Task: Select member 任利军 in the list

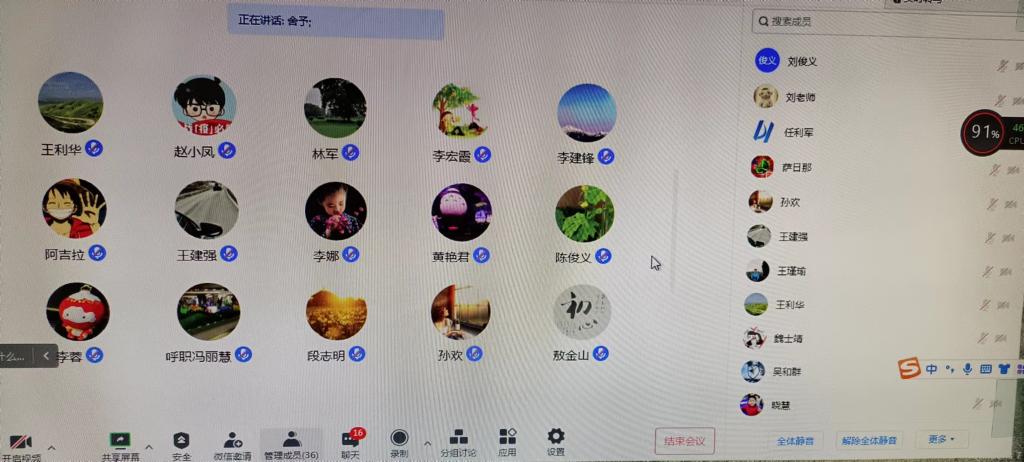Action: pyautogui.click(x=797, y=132)
